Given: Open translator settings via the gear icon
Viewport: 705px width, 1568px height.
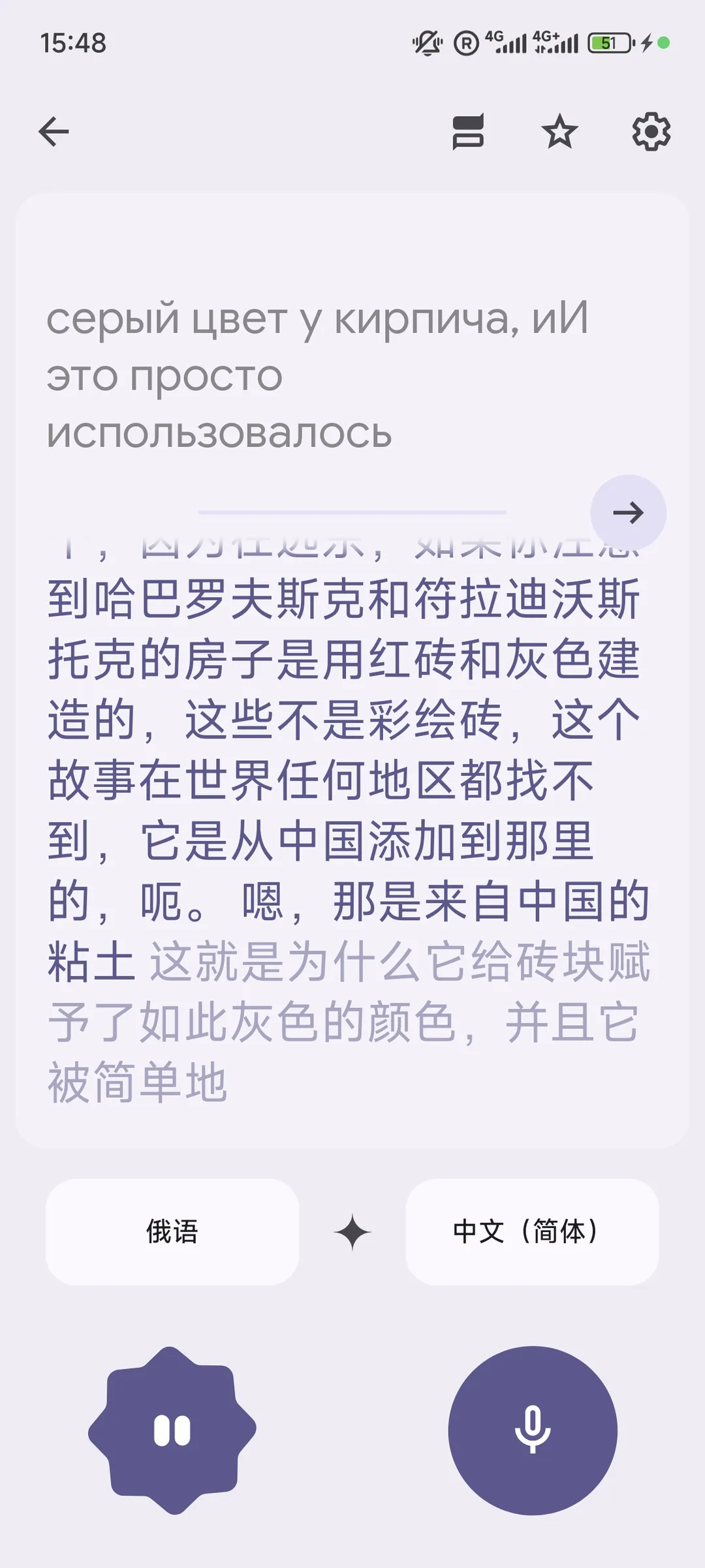Looking at the screenshot, I should coord(651,132).
